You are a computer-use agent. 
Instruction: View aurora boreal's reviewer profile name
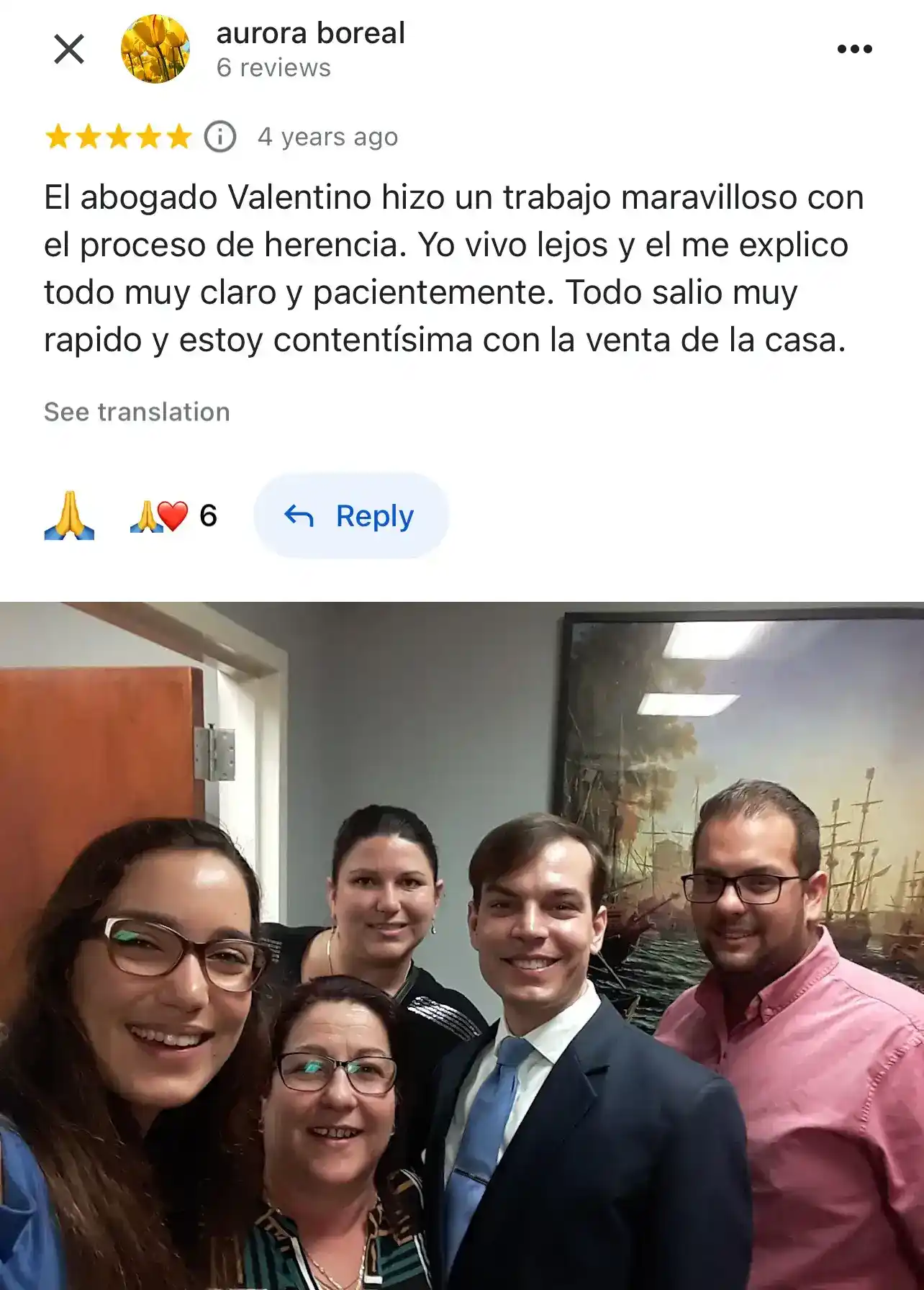tap(310, 33)
